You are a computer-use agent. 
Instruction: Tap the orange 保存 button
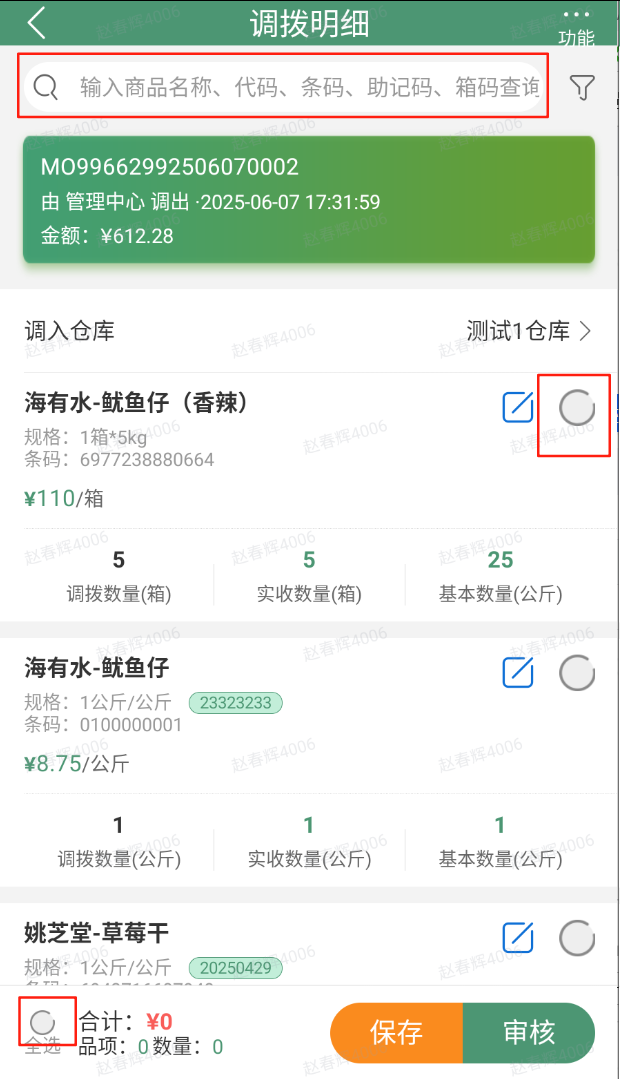click(396, 1032)
